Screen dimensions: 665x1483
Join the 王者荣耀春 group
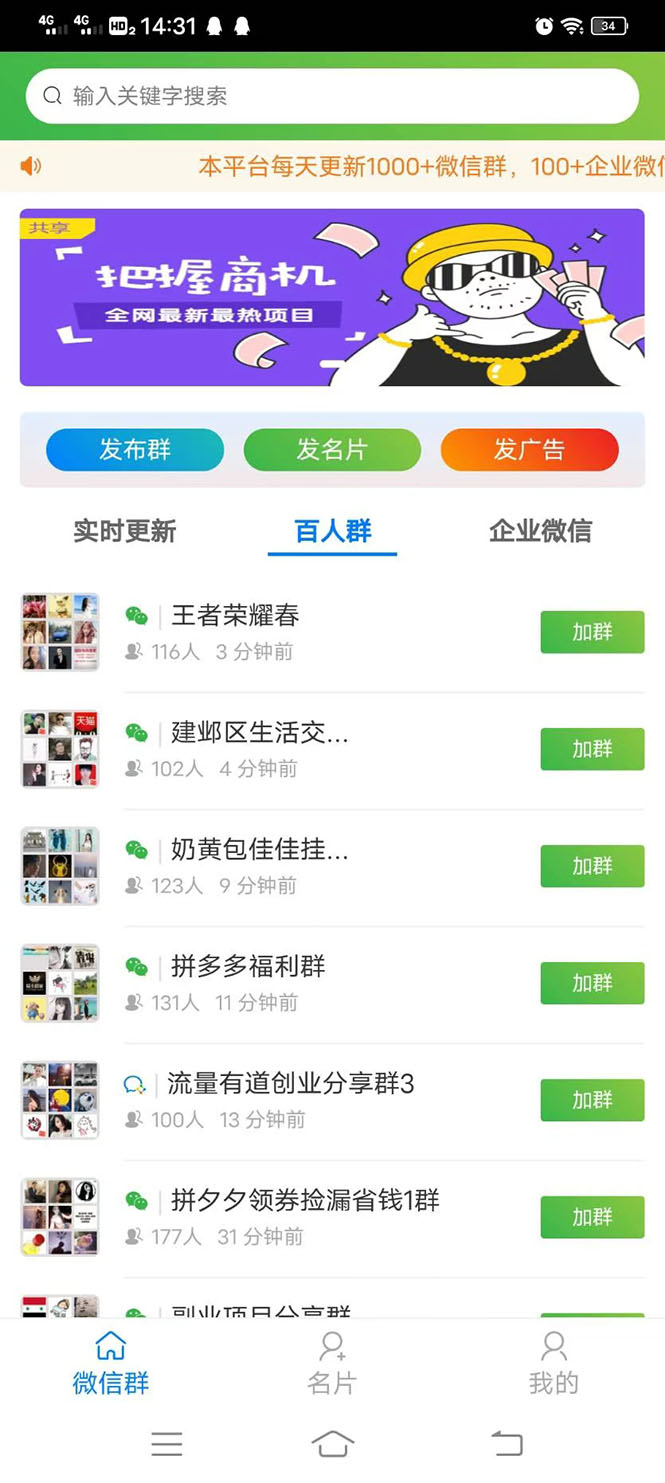click(592, 632)
